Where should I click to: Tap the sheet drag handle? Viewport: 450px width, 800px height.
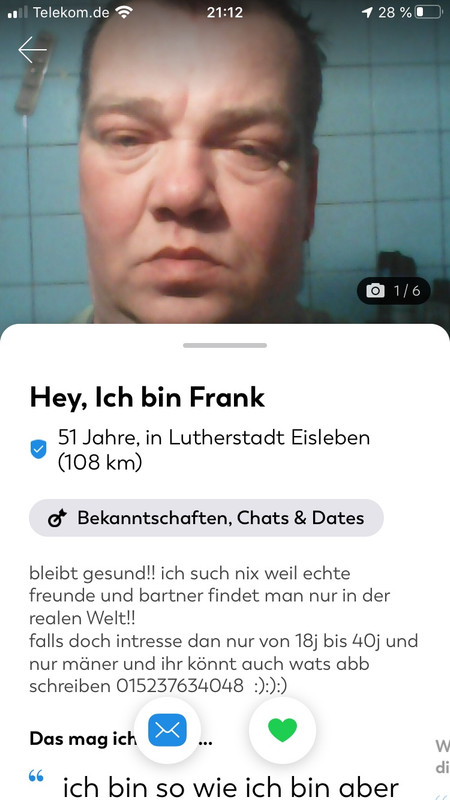(x=225, y=345)
